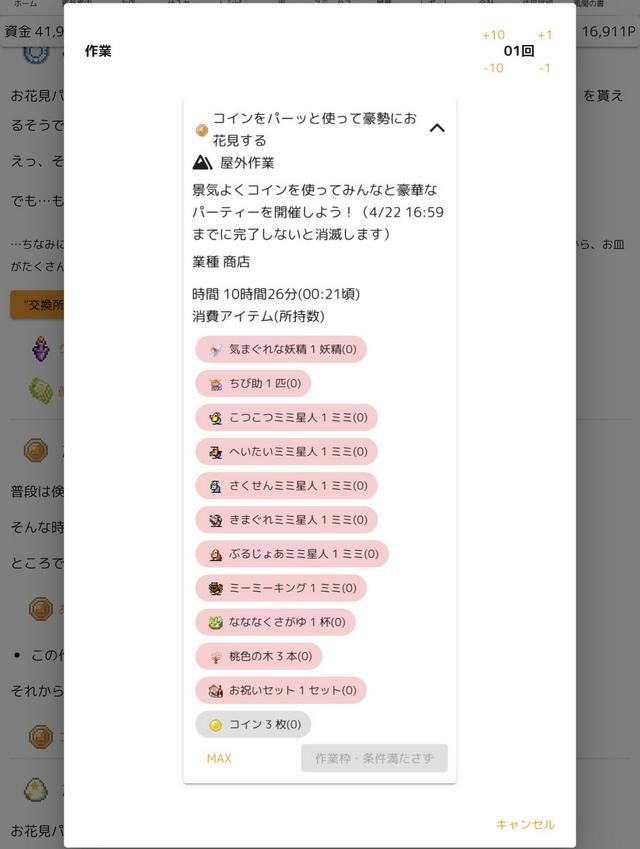The width and height of the screenshot is (640, 849).
Task: Dismiss the dialog with キャンセル
Action: tap(525, 824)
